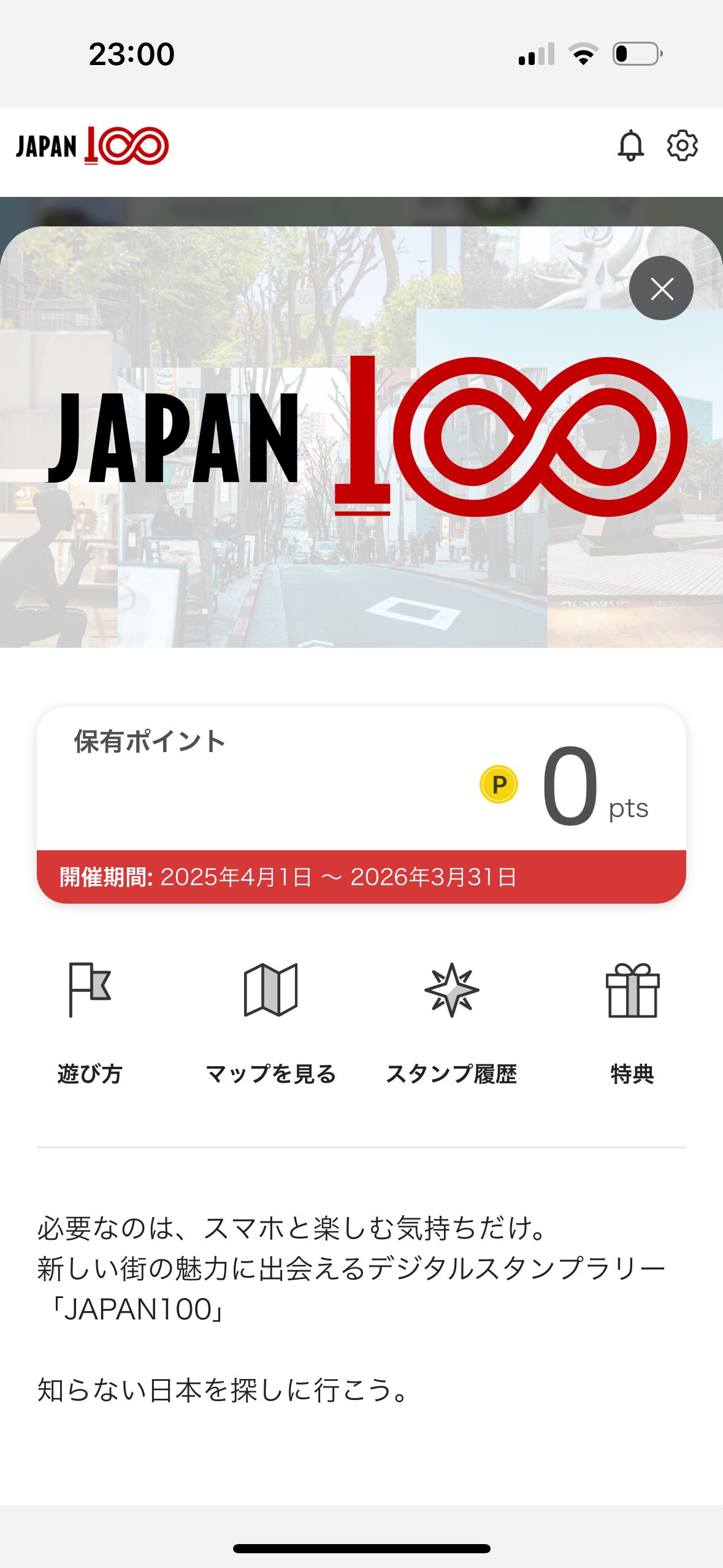Image resolution: width=723 pixels, height=1568 pixels.
Task: Tap マップを見る to view the map
Action: [270, 1021]
